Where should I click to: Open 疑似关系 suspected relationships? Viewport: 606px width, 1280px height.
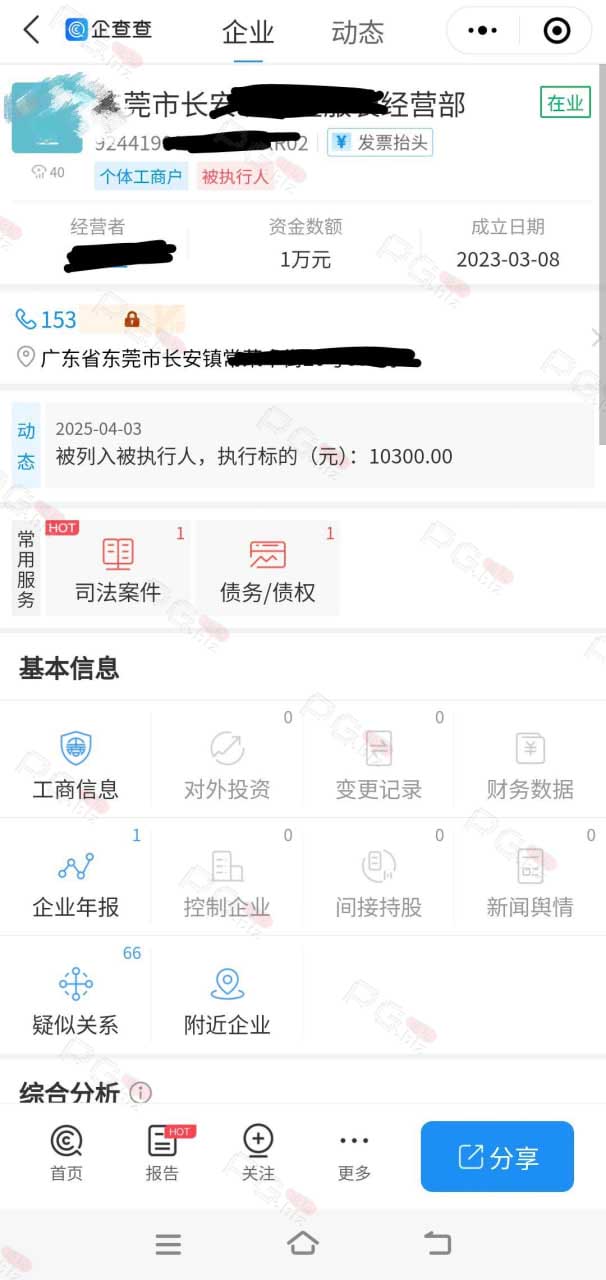point(76,1000)
